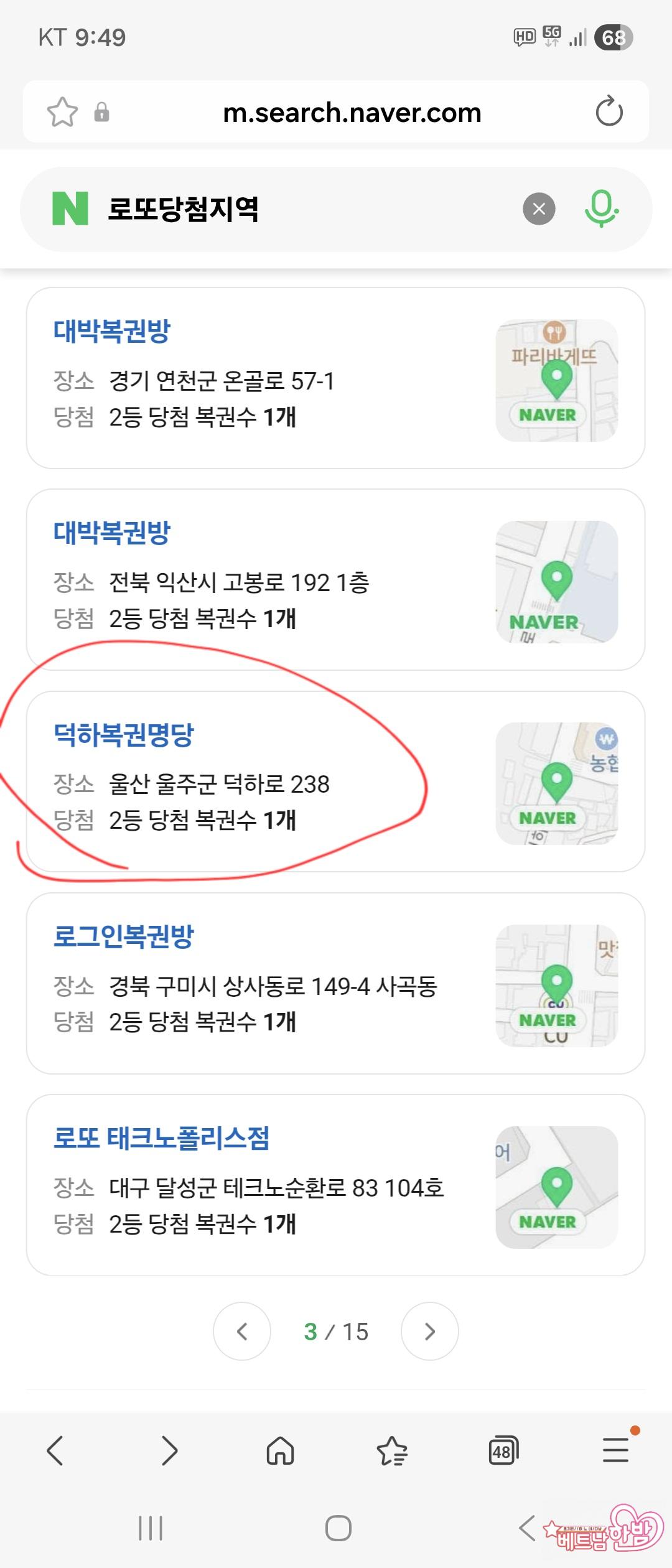Open the browser hamburger menu

tap(615, 1450)
